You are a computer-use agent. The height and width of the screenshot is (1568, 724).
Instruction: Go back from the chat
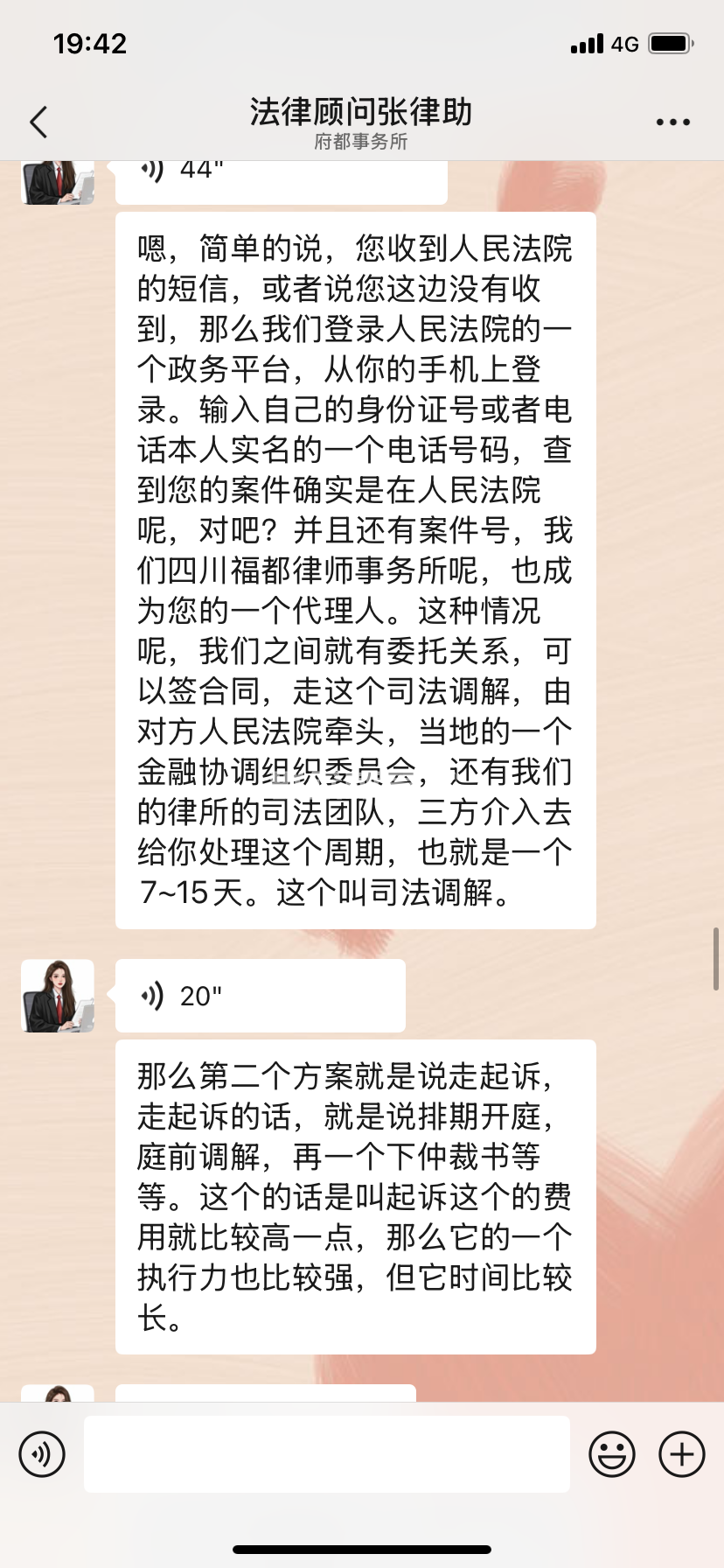(x=38, y=122)
